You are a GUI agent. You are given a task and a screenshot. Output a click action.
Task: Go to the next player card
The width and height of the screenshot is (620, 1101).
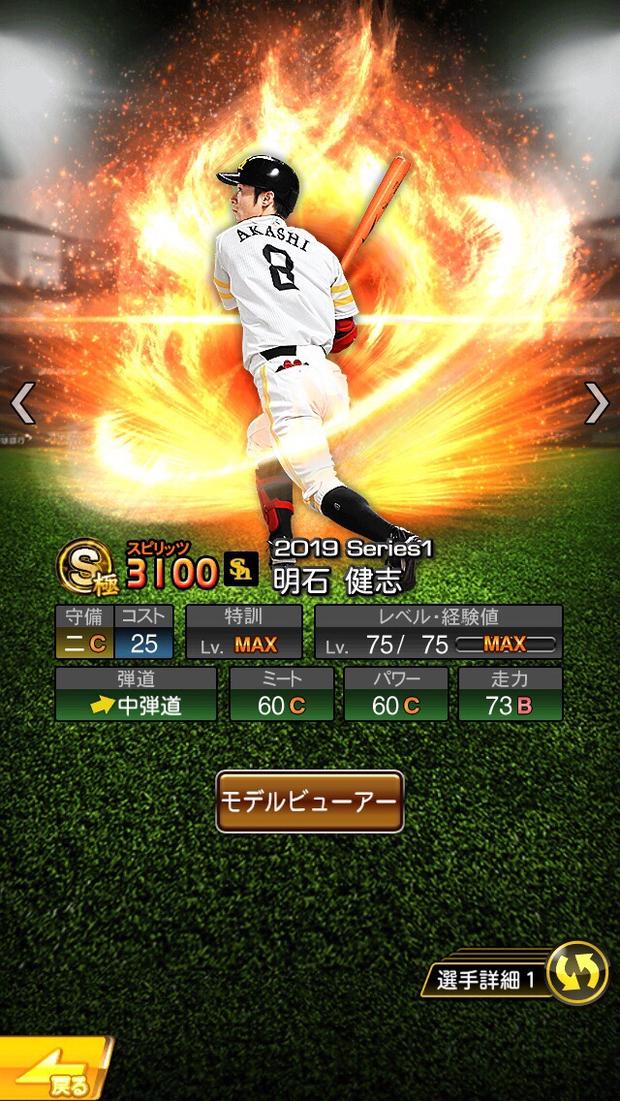(x=597, y=403)
